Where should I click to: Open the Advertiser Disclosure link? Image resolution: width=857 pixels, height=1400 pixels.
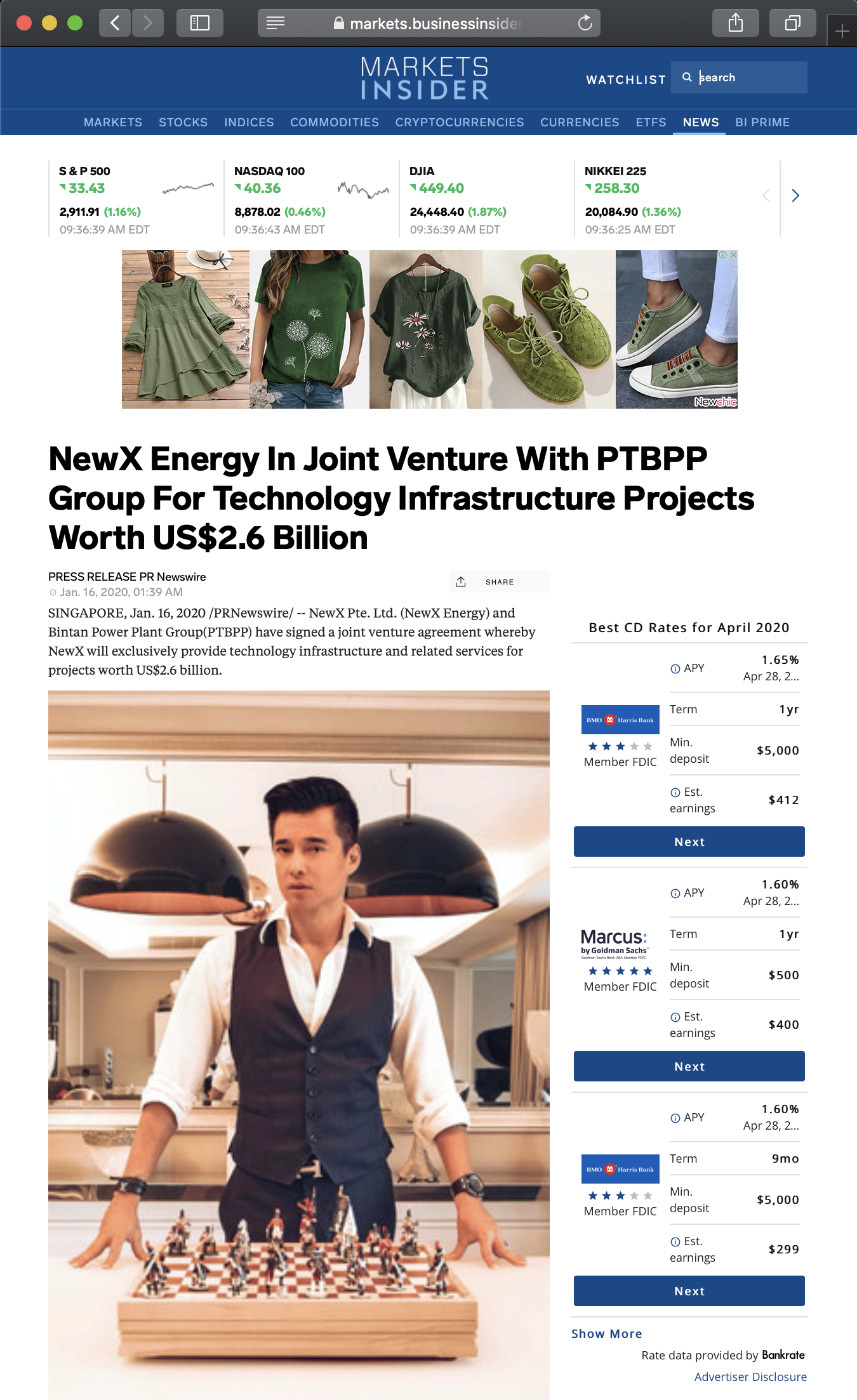[750, 1377]
